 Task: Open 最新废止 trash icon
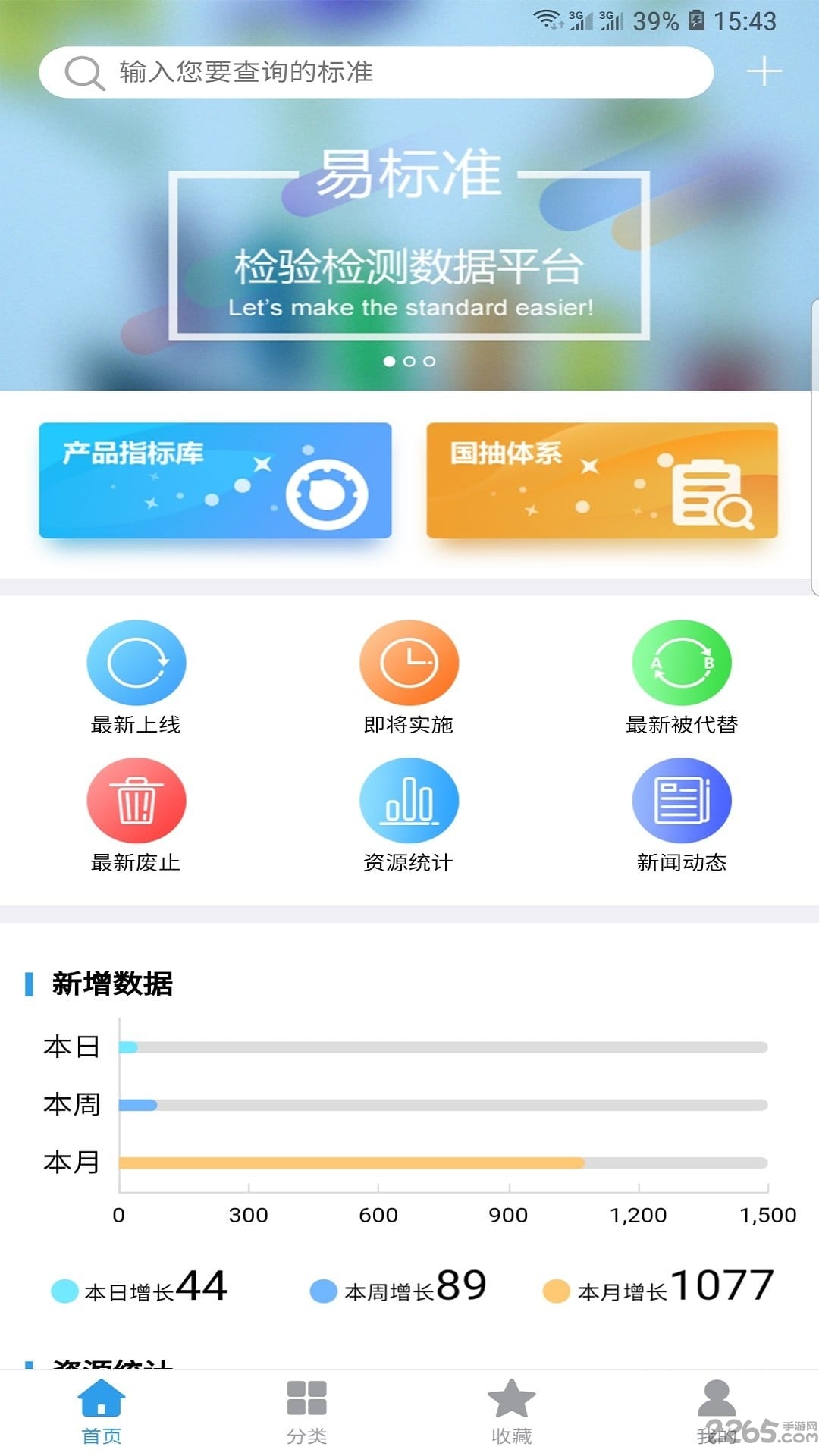[x=136, y=800]
